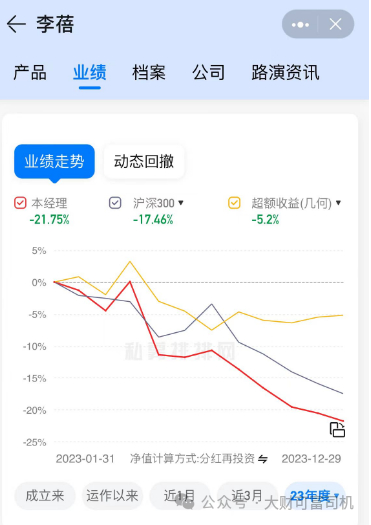The width and height of the screenshot is (371, 525).
Task: Select the 业绩 tab
Action: (x=90, y=72)
